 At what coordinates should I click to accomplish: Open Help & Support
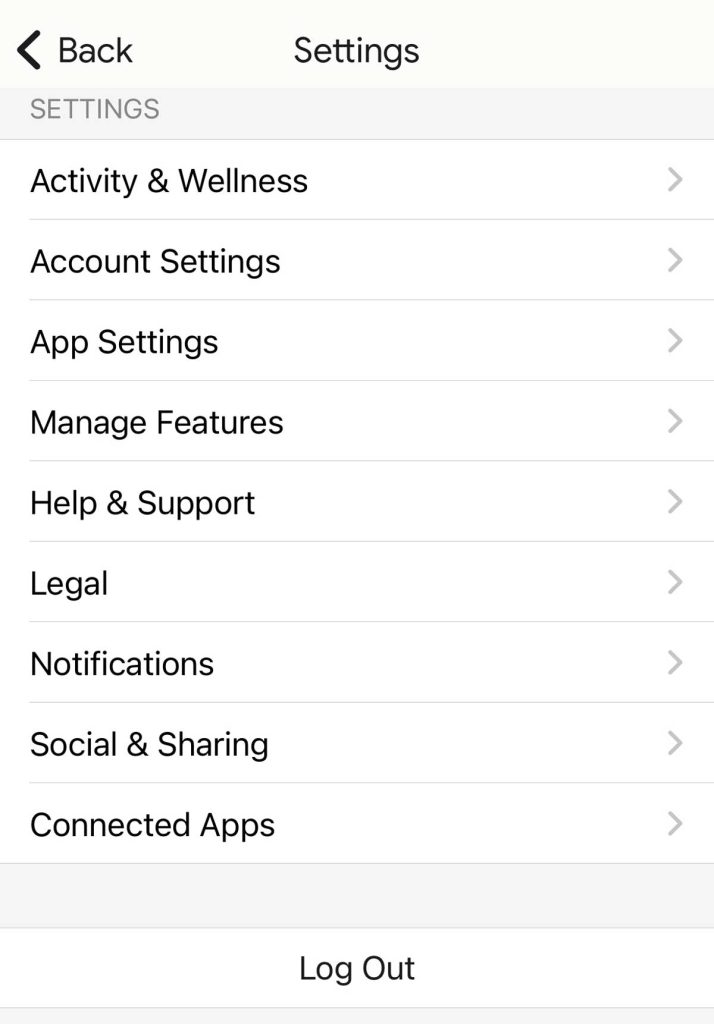[357, 503]
